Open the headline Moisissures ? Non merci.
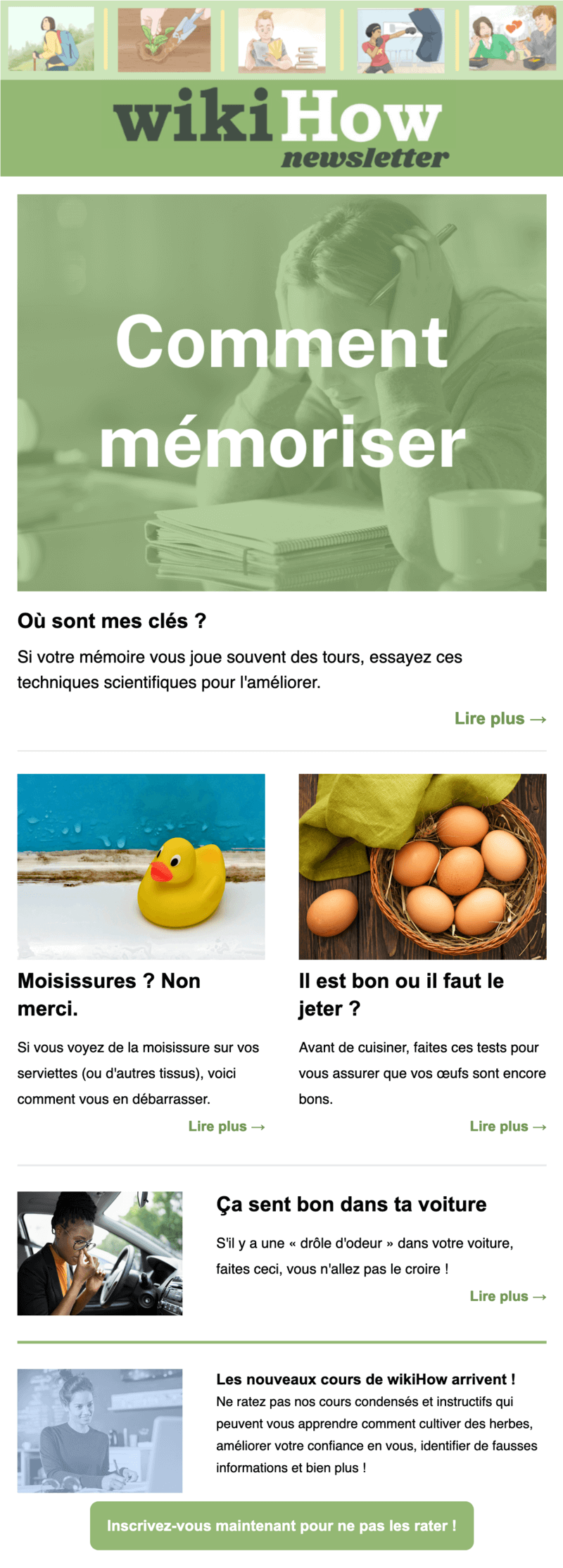Screen dimensions: 563x1568 pyautogui.click(x=108, y=994)
